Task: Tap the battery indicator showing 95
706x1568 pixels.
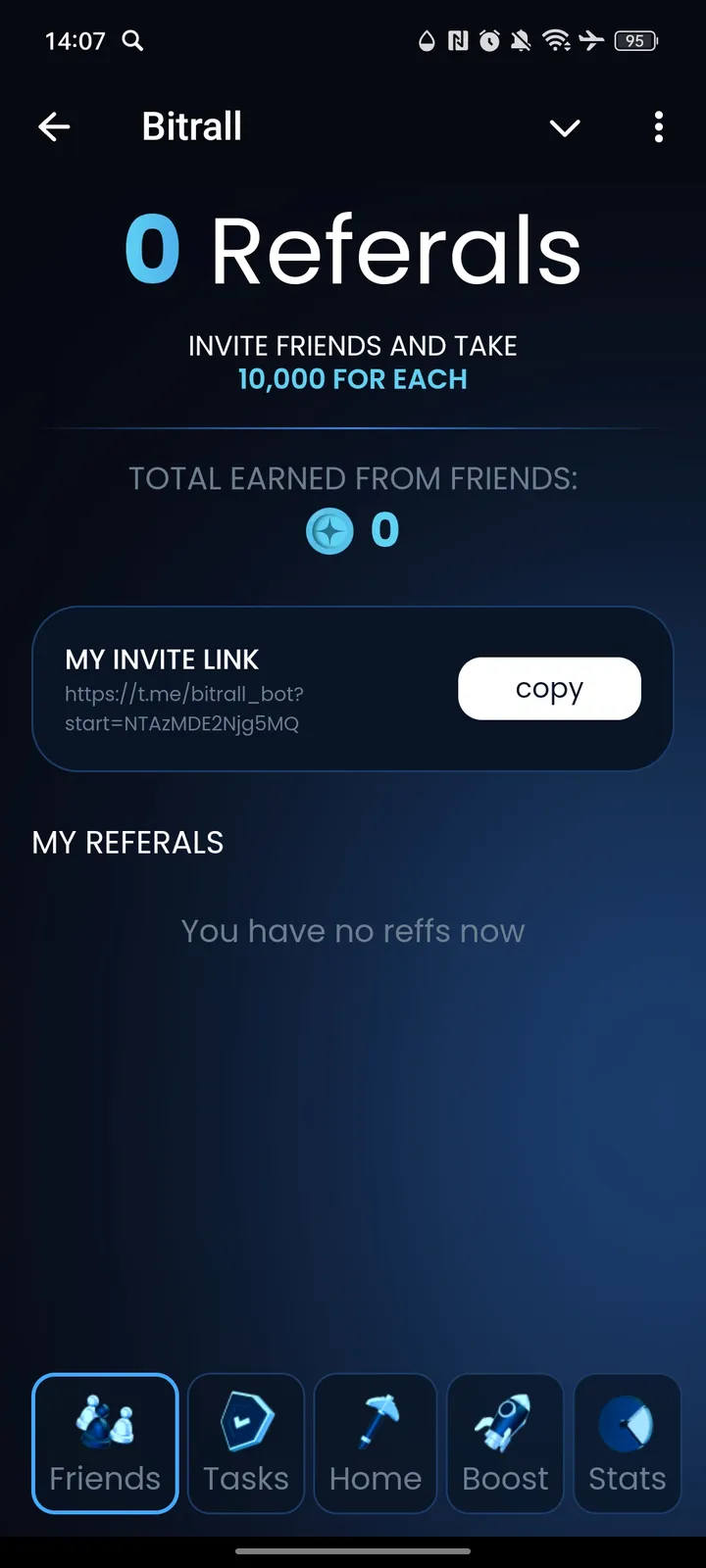Action: (x=635, y=41)
